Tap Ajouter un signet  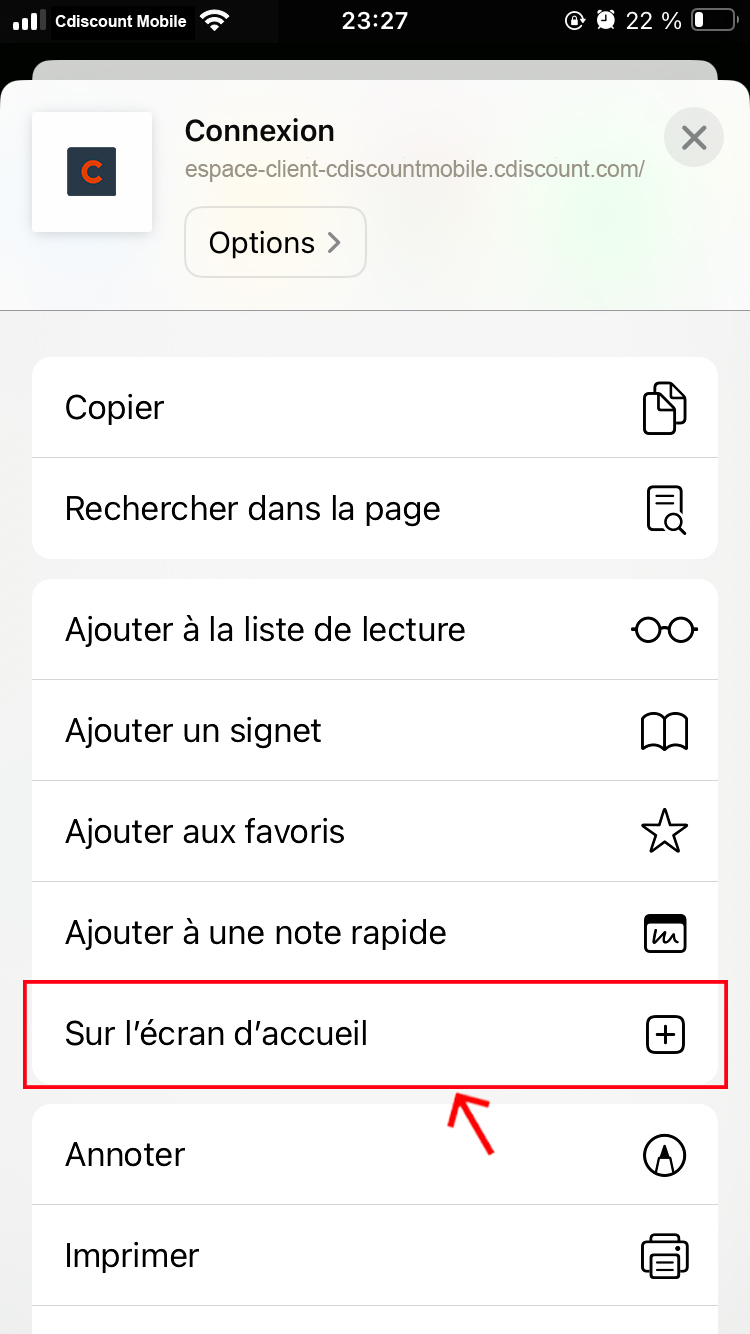pos(192,730)
